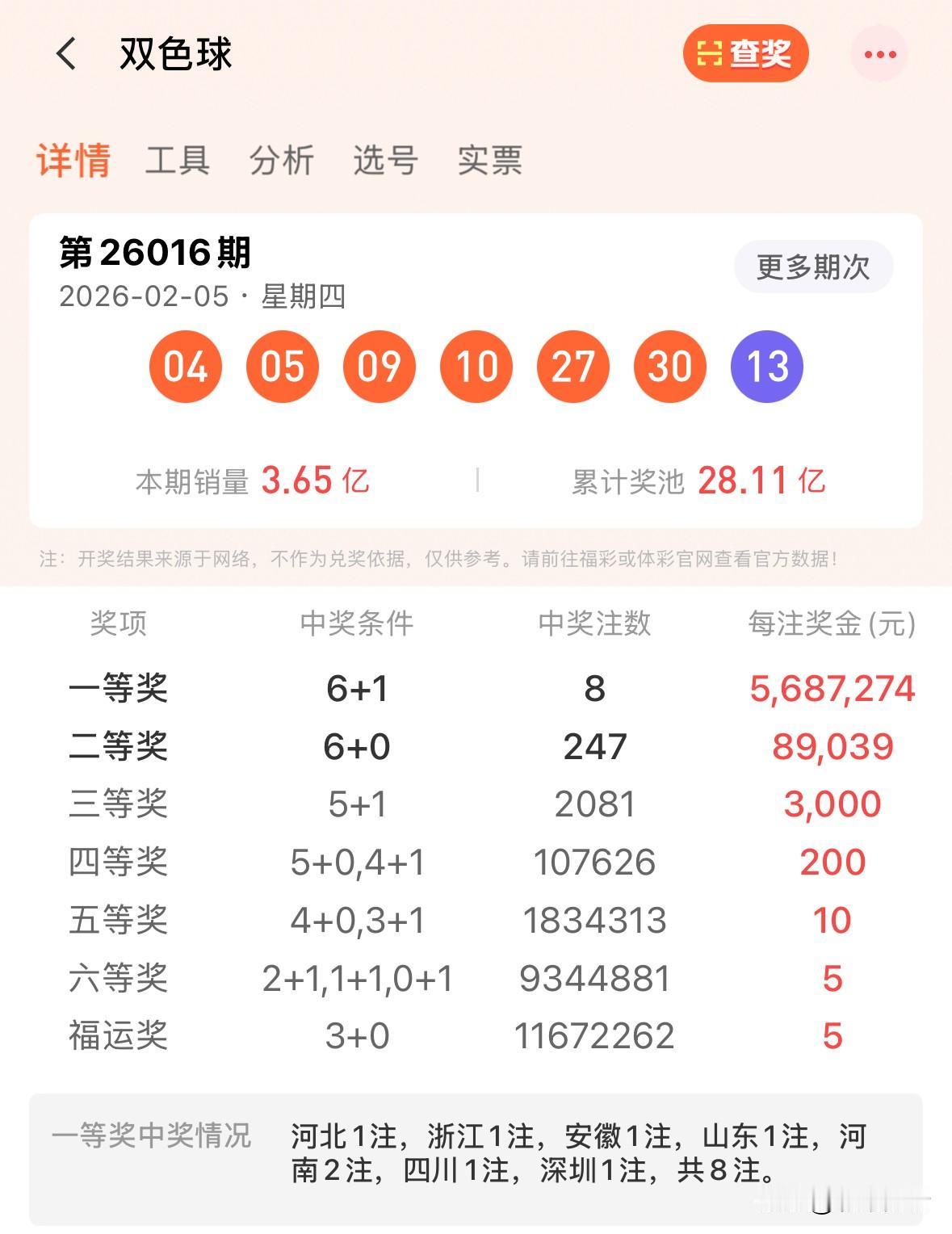This screenshot has width=952, height=1234.
Task: Switch to the 工具 tab
Action: (177, 162)
